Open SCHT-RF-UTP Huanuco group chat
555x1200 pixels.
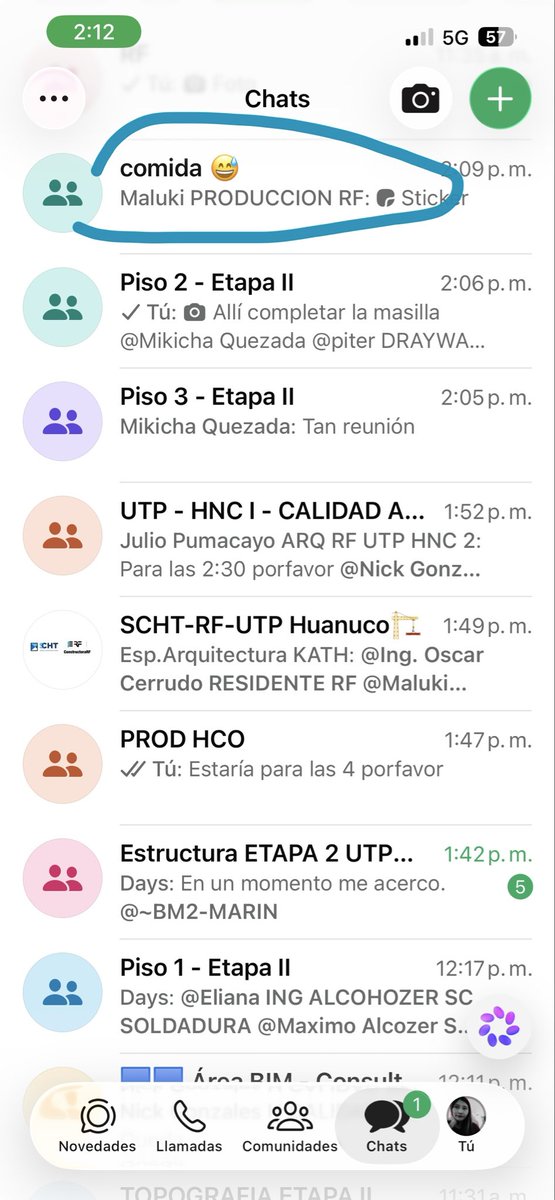click(277, 654)
